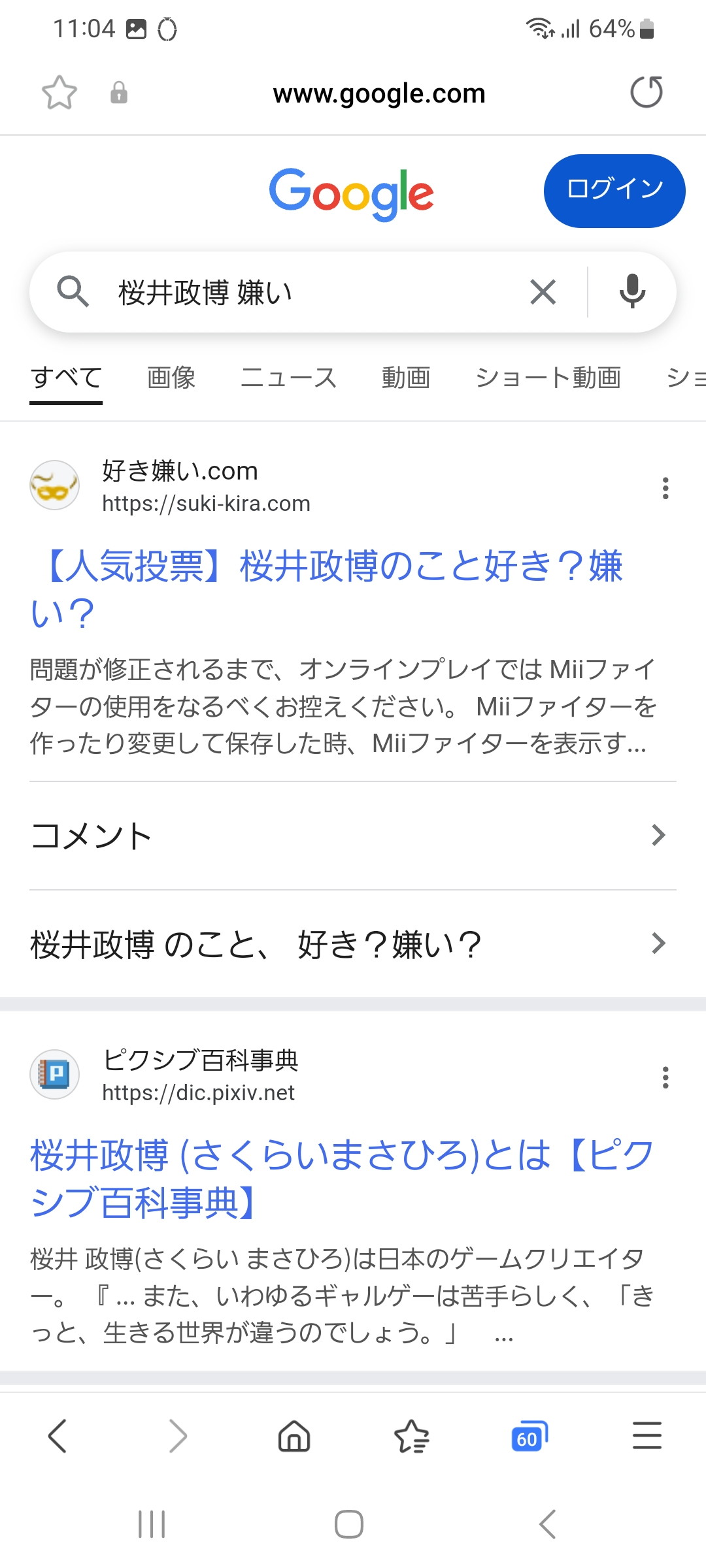Start voice search with the microphone
The height and width of the screenshot is (1568, 706).
click(631, 292)
